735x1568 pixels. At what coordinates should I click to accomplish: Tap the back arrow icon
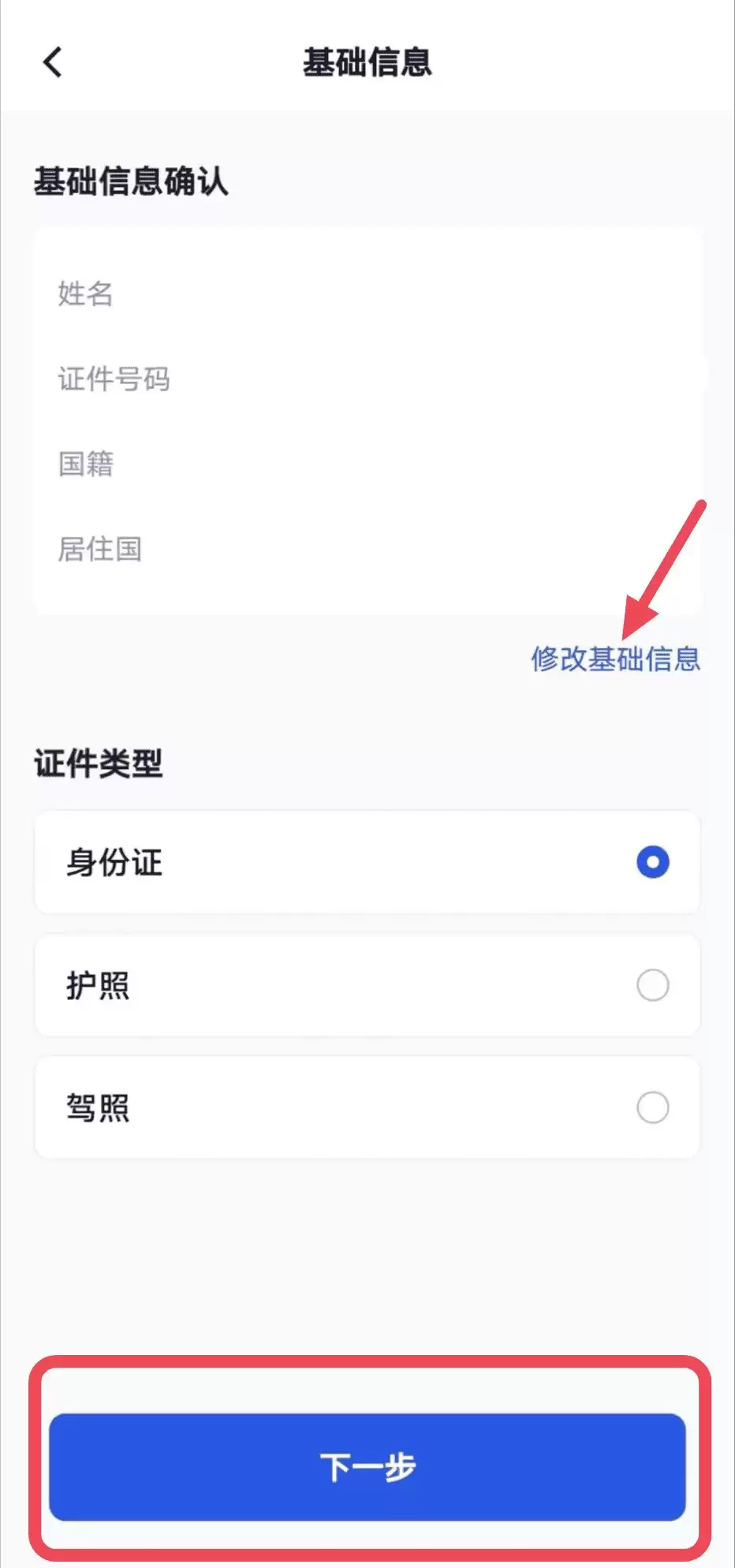click(52, 62)
